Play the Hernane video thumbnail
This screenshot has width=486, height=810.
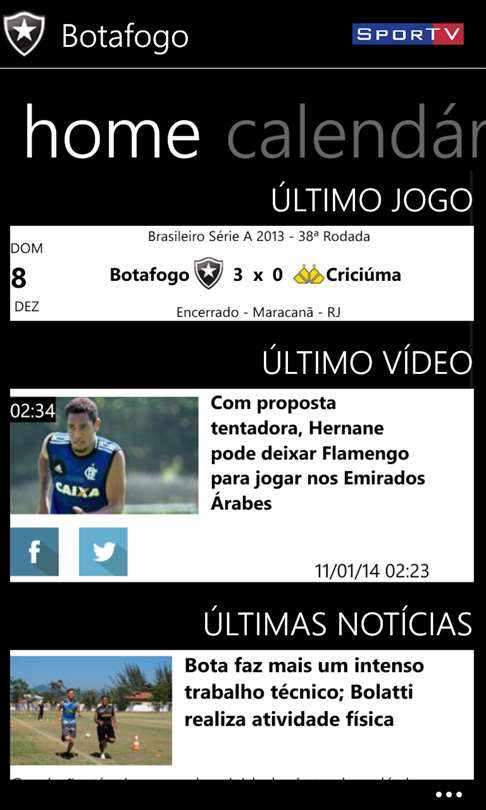tap(104, 455)
